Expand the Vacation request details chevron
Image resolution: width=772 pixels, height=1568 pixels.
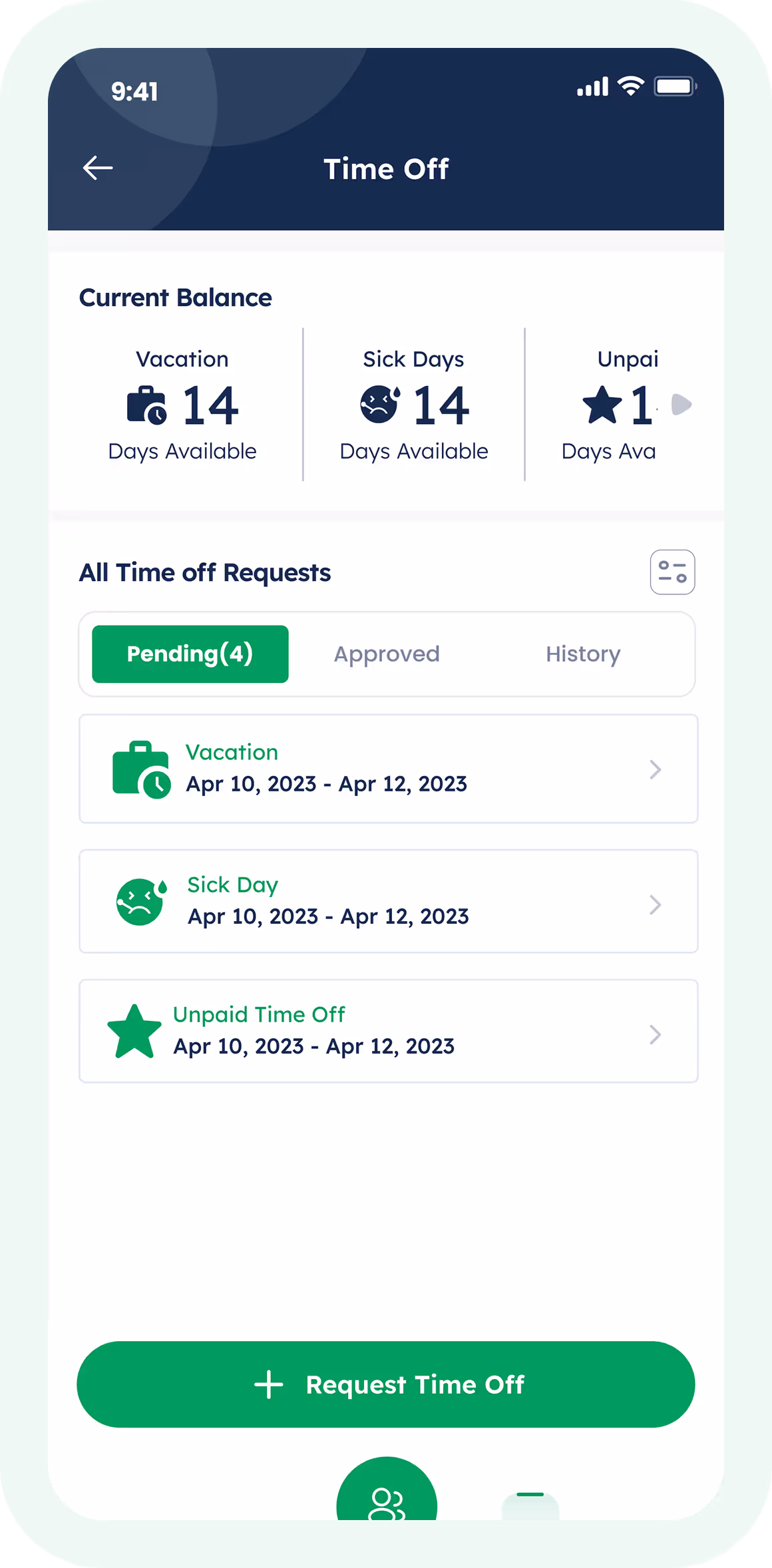point(656,769)
